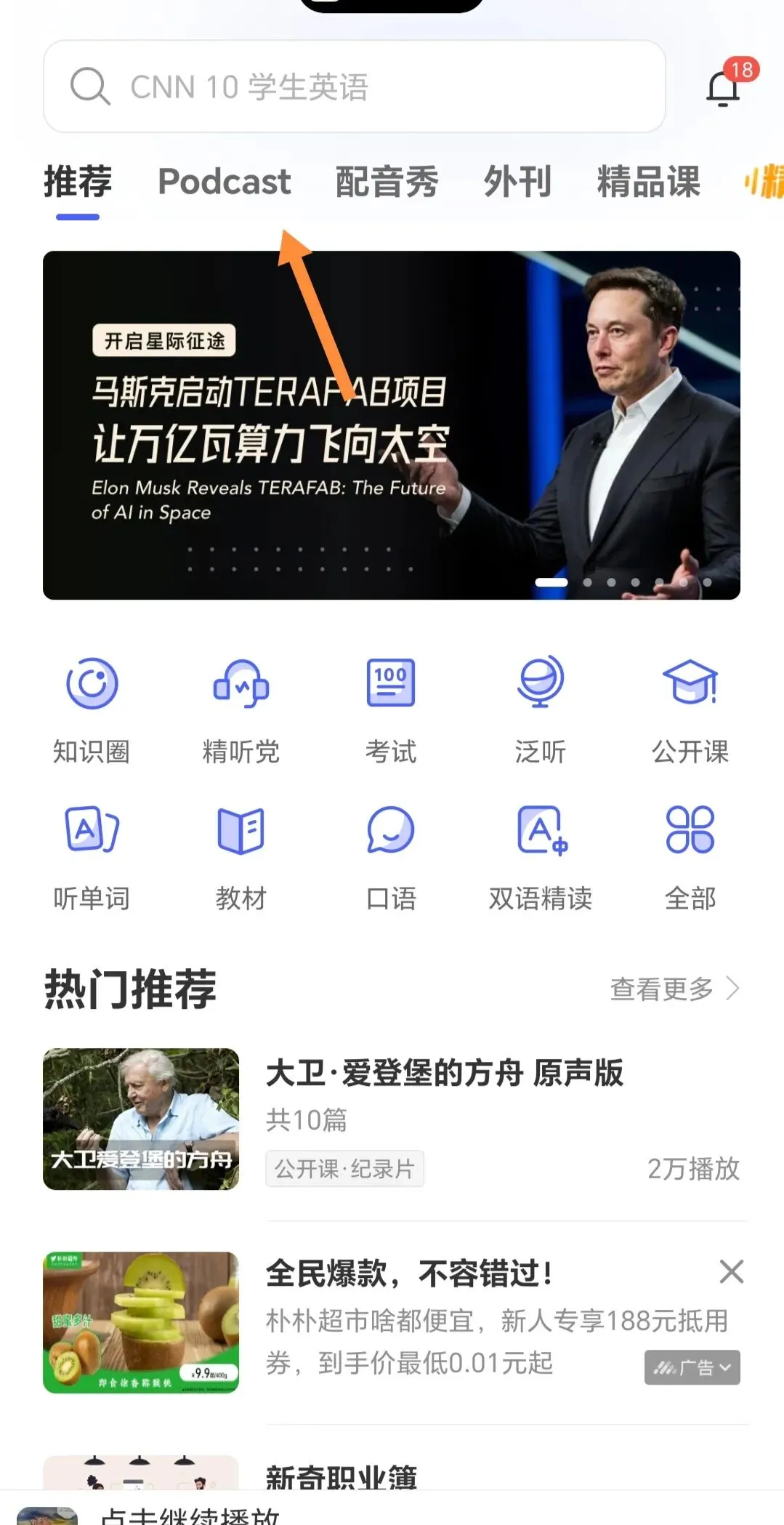Go to 公开课

(x=690, y=710)
